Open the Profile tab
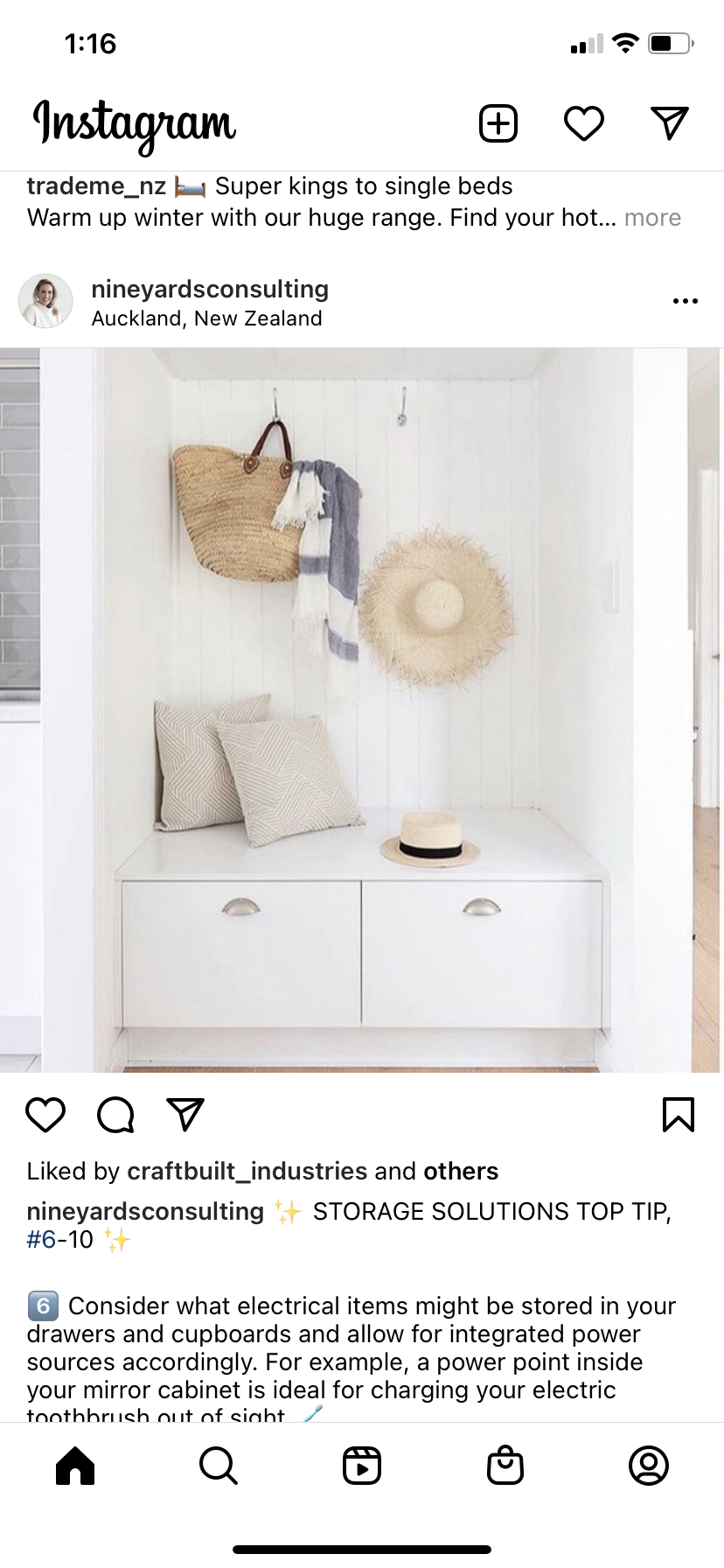 (x=649, y=1466)
